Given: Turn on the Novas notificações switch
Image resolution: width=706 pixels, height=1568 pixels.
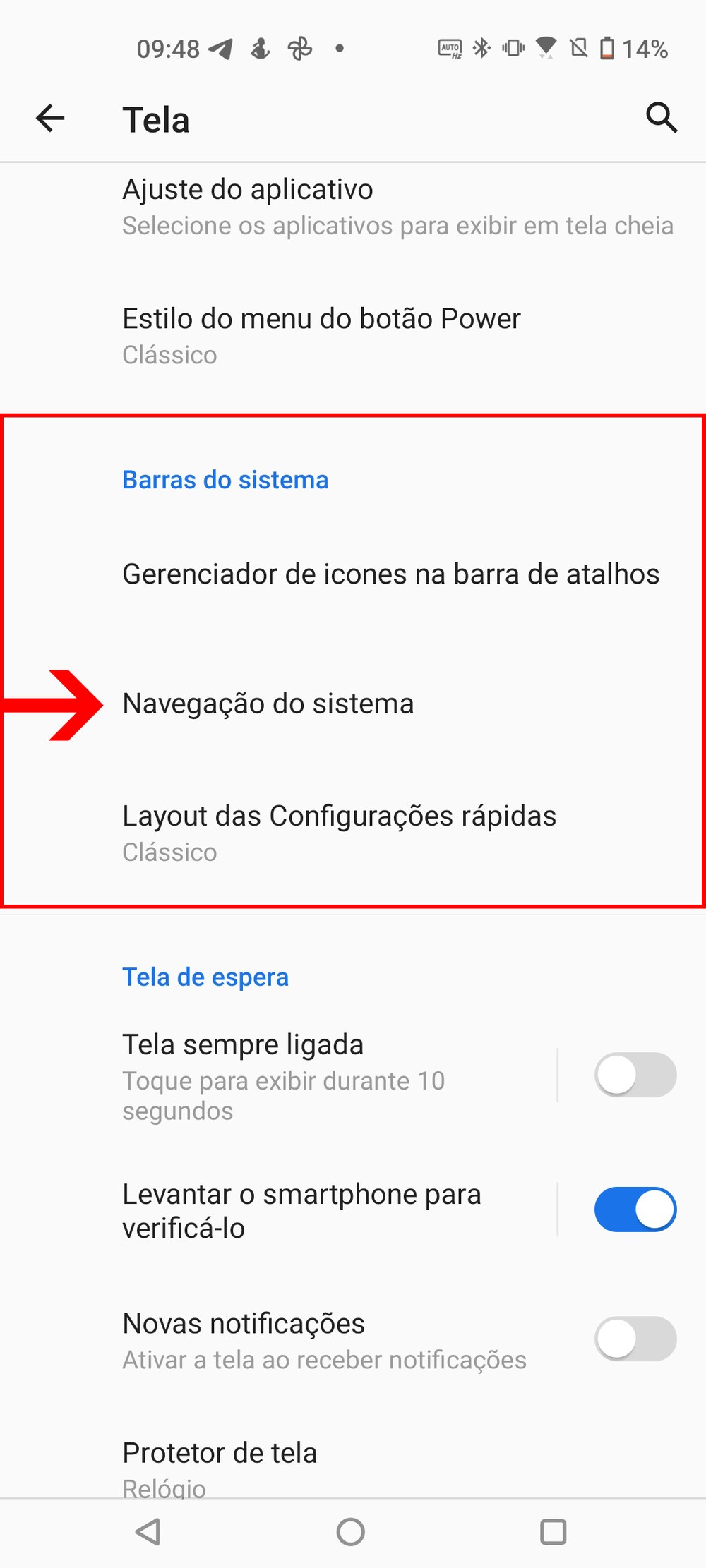Looking at the screenshot, I should coord(635,1339).
